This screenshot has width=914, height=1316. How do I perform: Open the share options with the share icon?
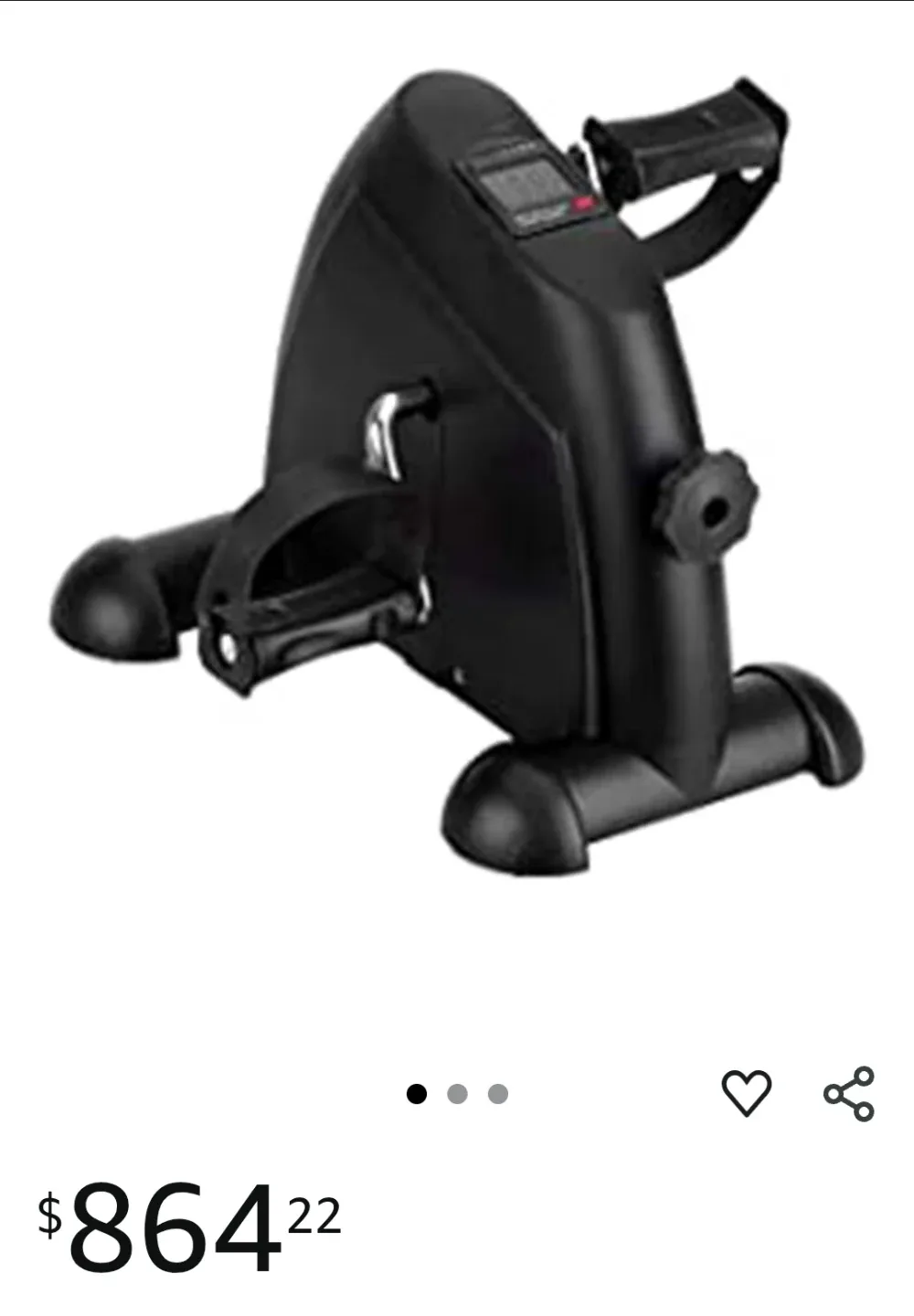click(x=847, y=1093)
